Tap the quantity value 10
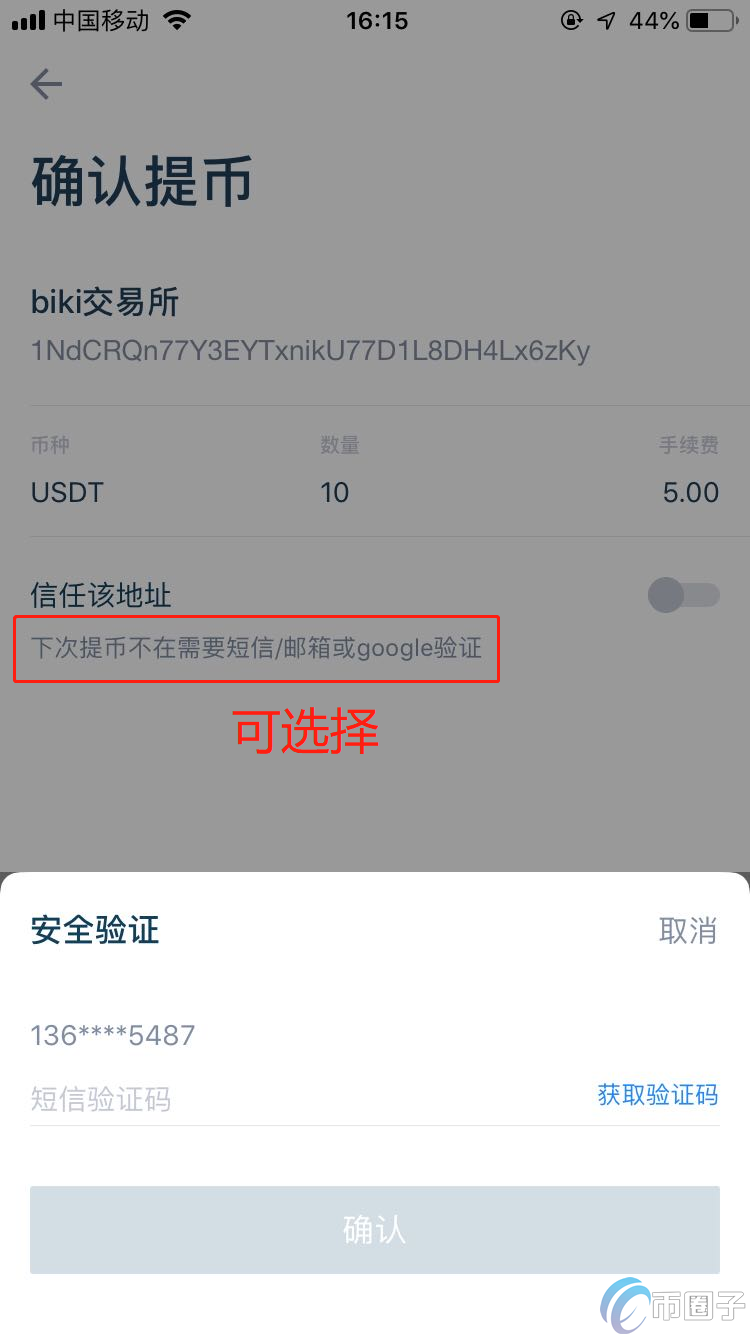 pyautogui.click(x=334, y=492)
